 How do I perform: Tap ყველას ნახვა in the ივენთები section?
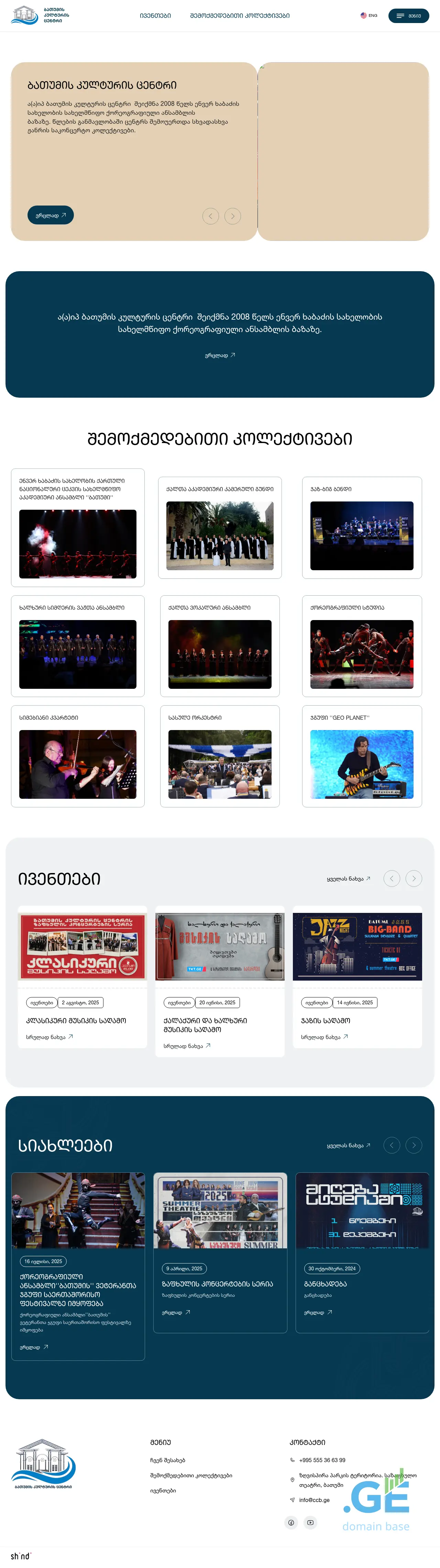click(x=348, y=879)
